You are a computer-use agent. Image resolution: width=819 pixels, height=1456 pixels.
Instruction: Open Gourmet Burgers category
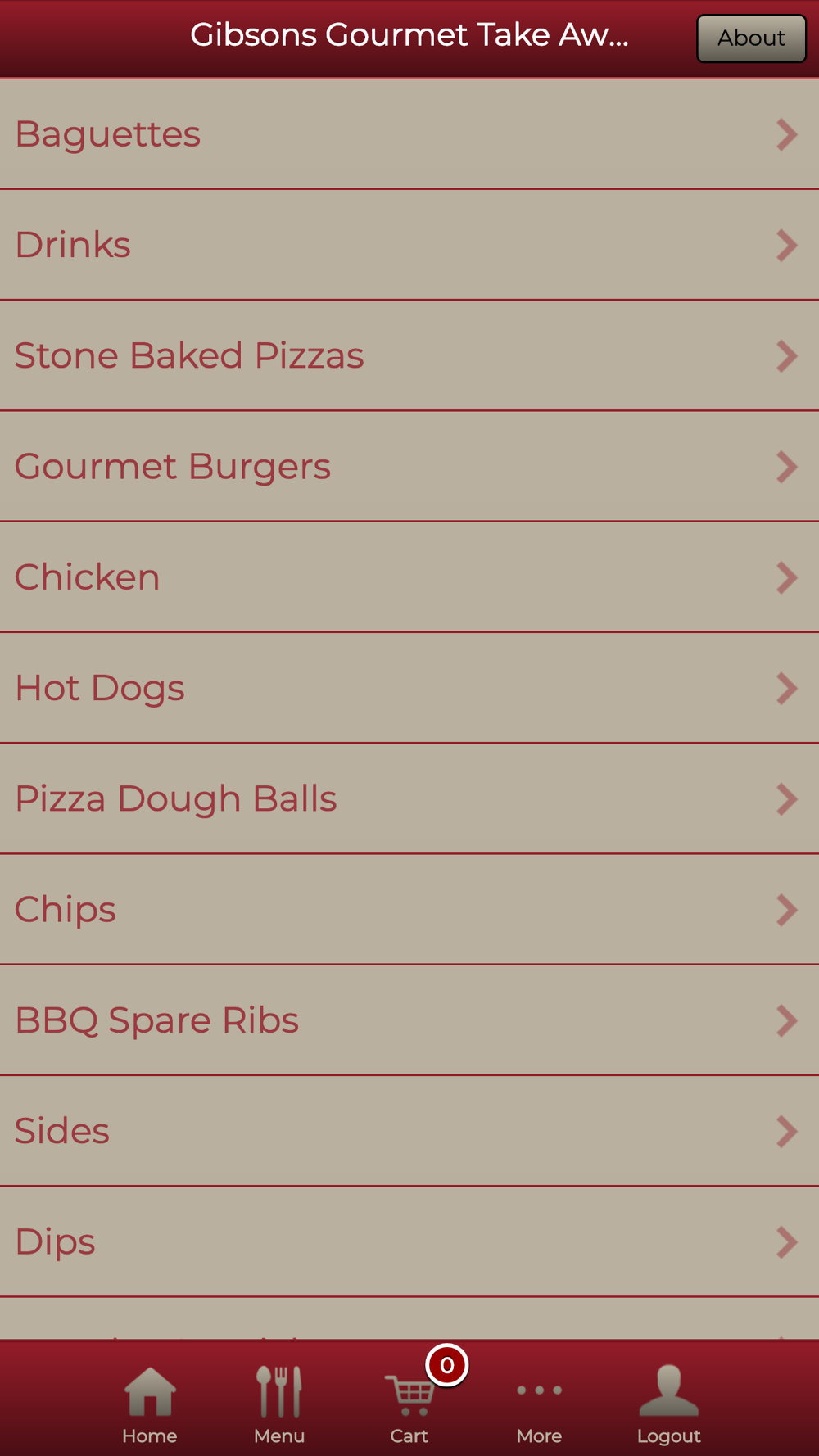point(409,466)
